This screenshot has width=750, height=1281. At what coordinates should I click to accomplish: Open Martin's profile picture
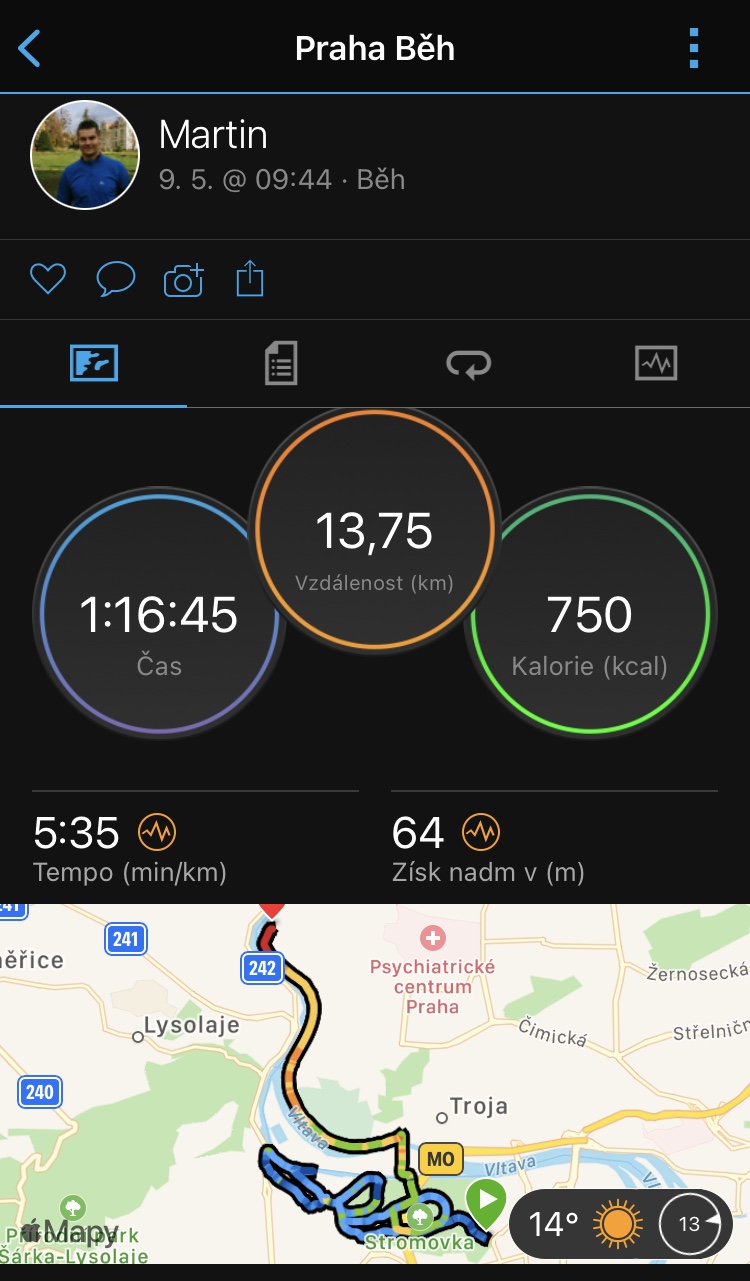pyautogui.click(x=84, y=154)
